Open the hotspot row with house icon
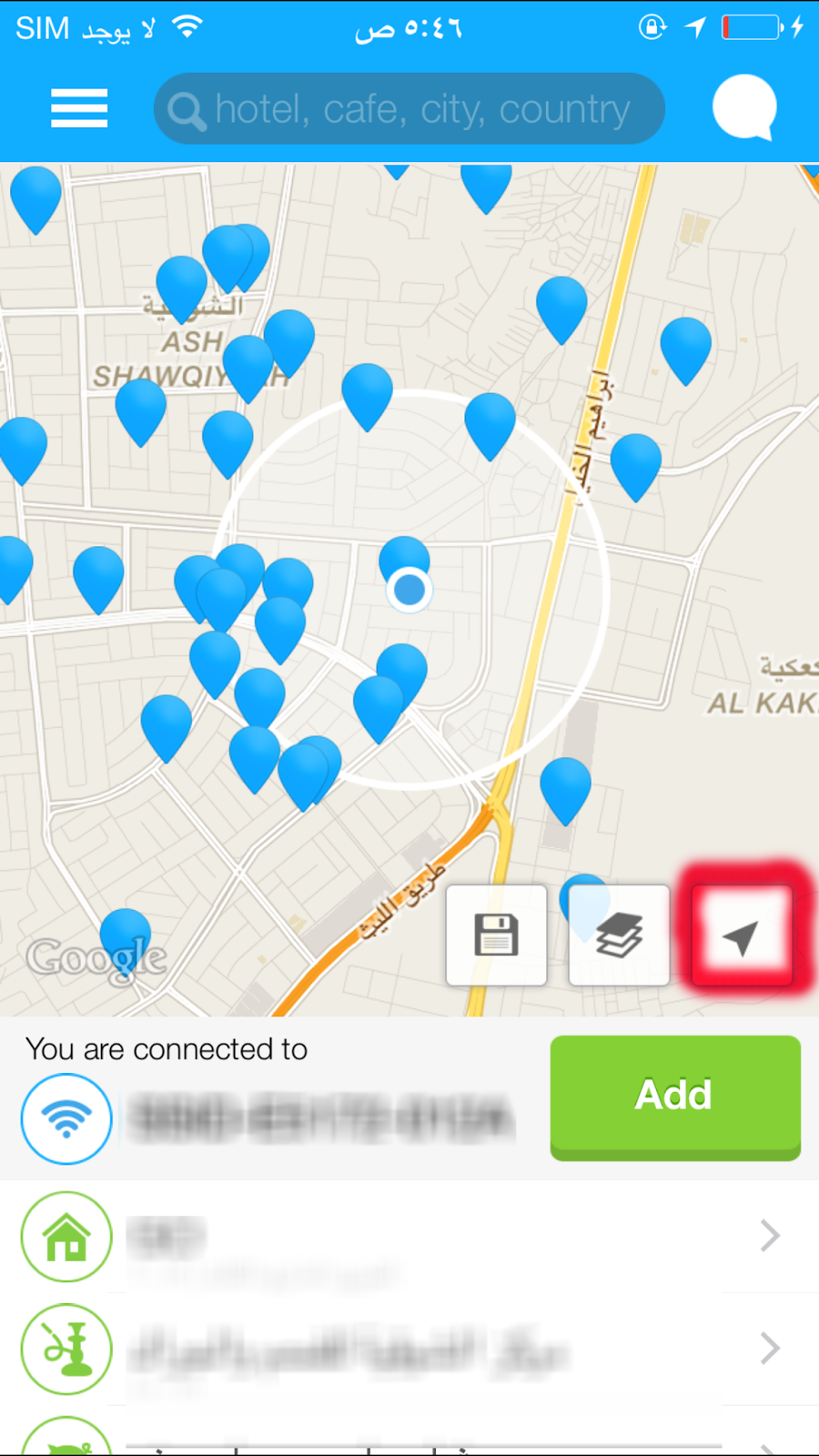 (x=409, y=1237)
